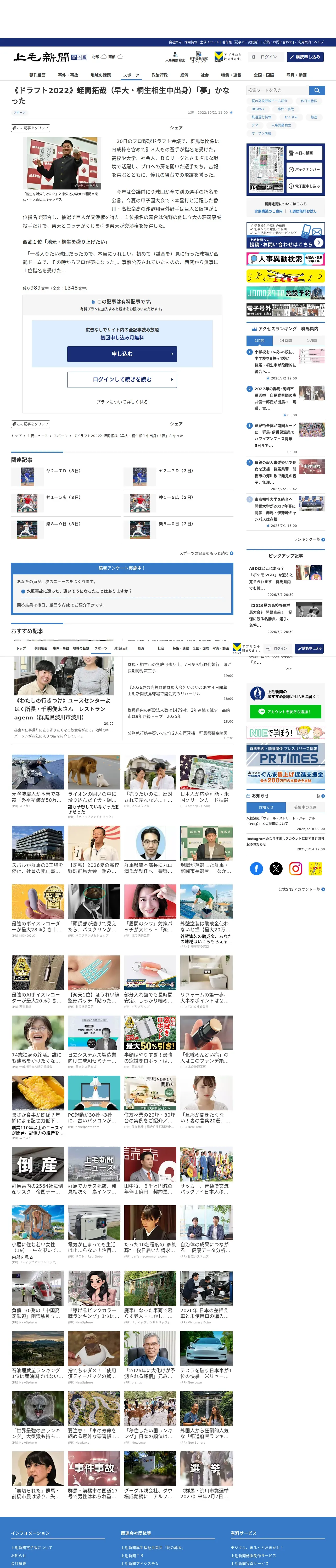Tap the バックナンバー button
The height and width of the screenshot is (1568, 336).
(x=304, y=169)
